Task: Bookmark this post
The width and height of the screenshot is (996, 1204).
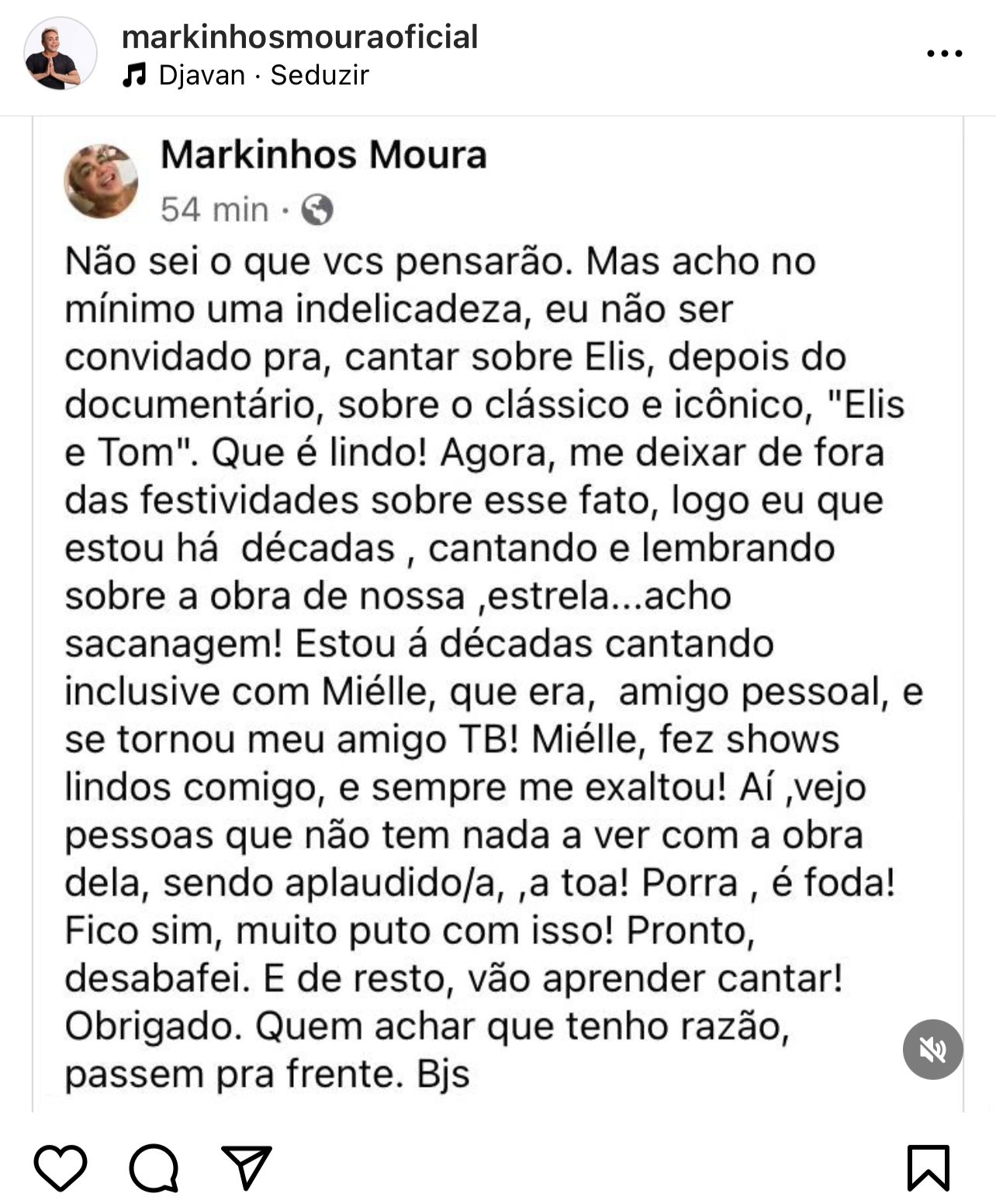Action: pos(928,1168)
